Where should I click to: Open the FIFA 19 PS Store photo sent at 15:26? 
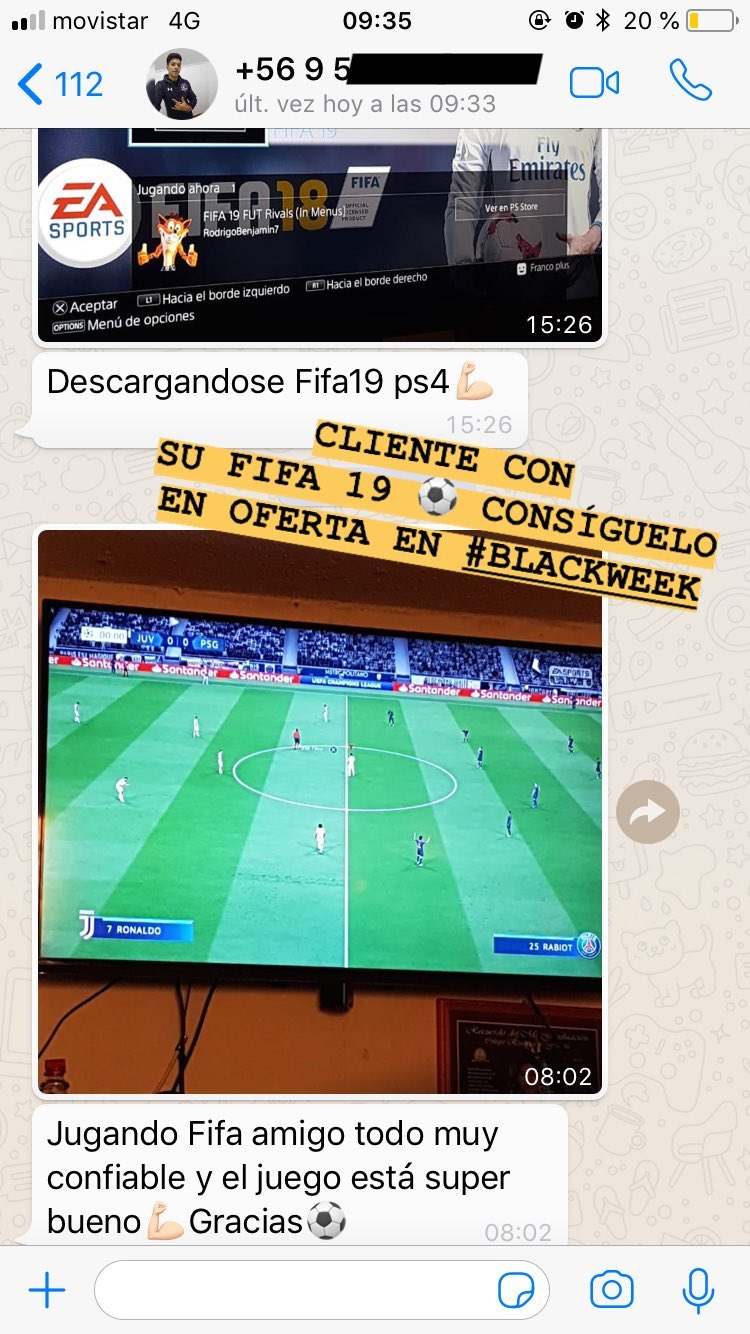click(320, 235)
